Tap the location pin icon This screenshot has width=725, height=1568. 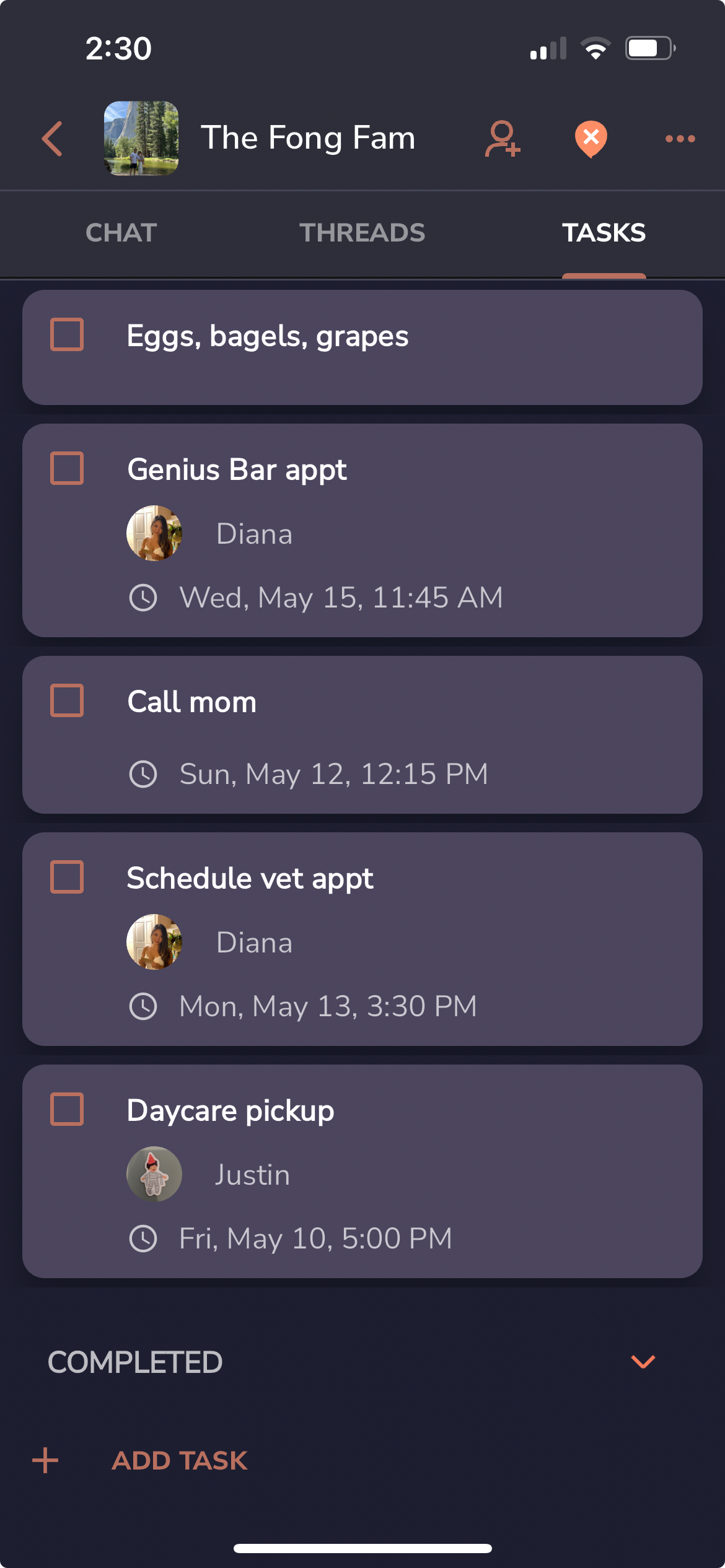(591, 139)
